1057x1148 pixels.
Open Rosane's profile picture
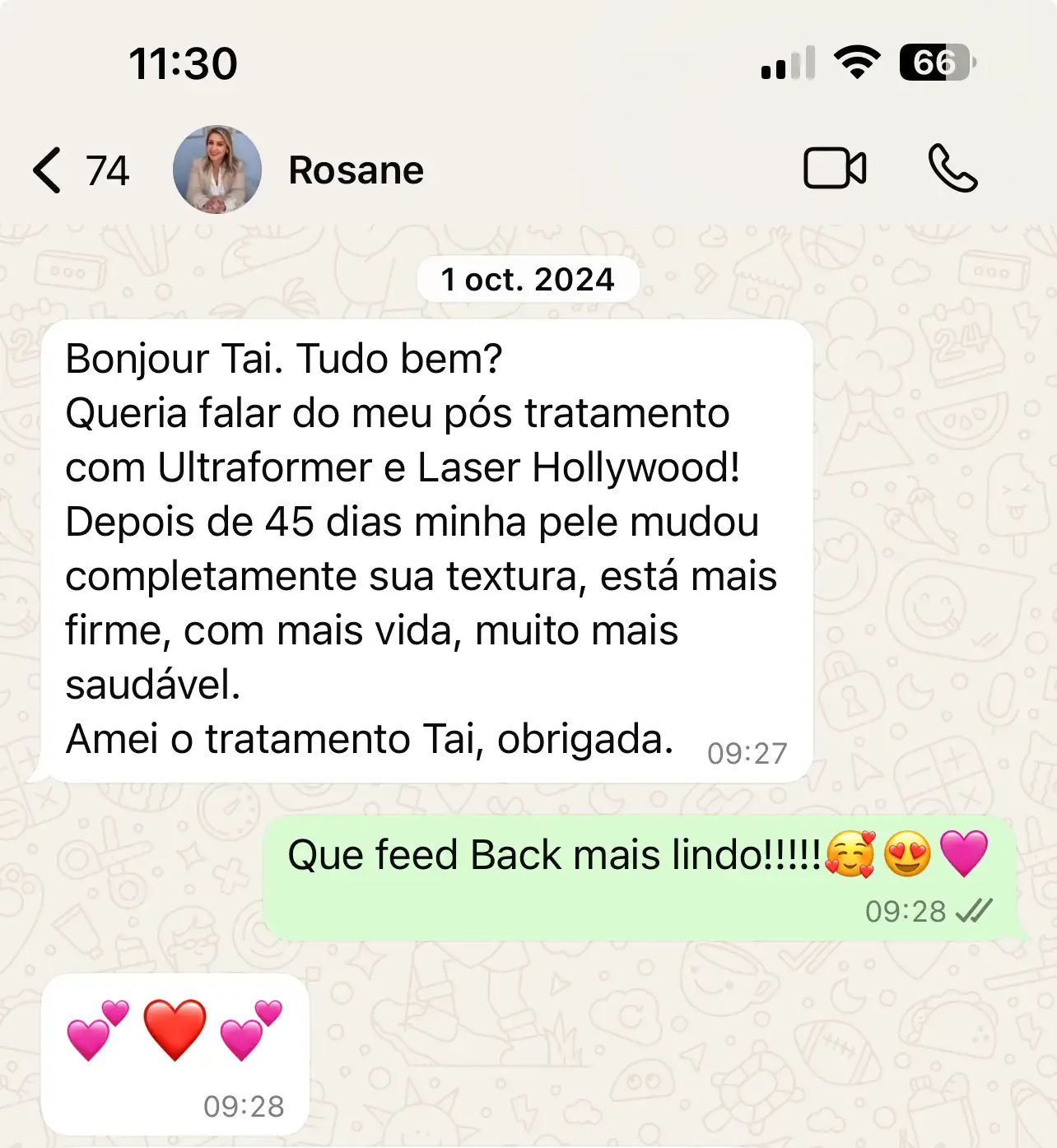(x=217, y=170)
